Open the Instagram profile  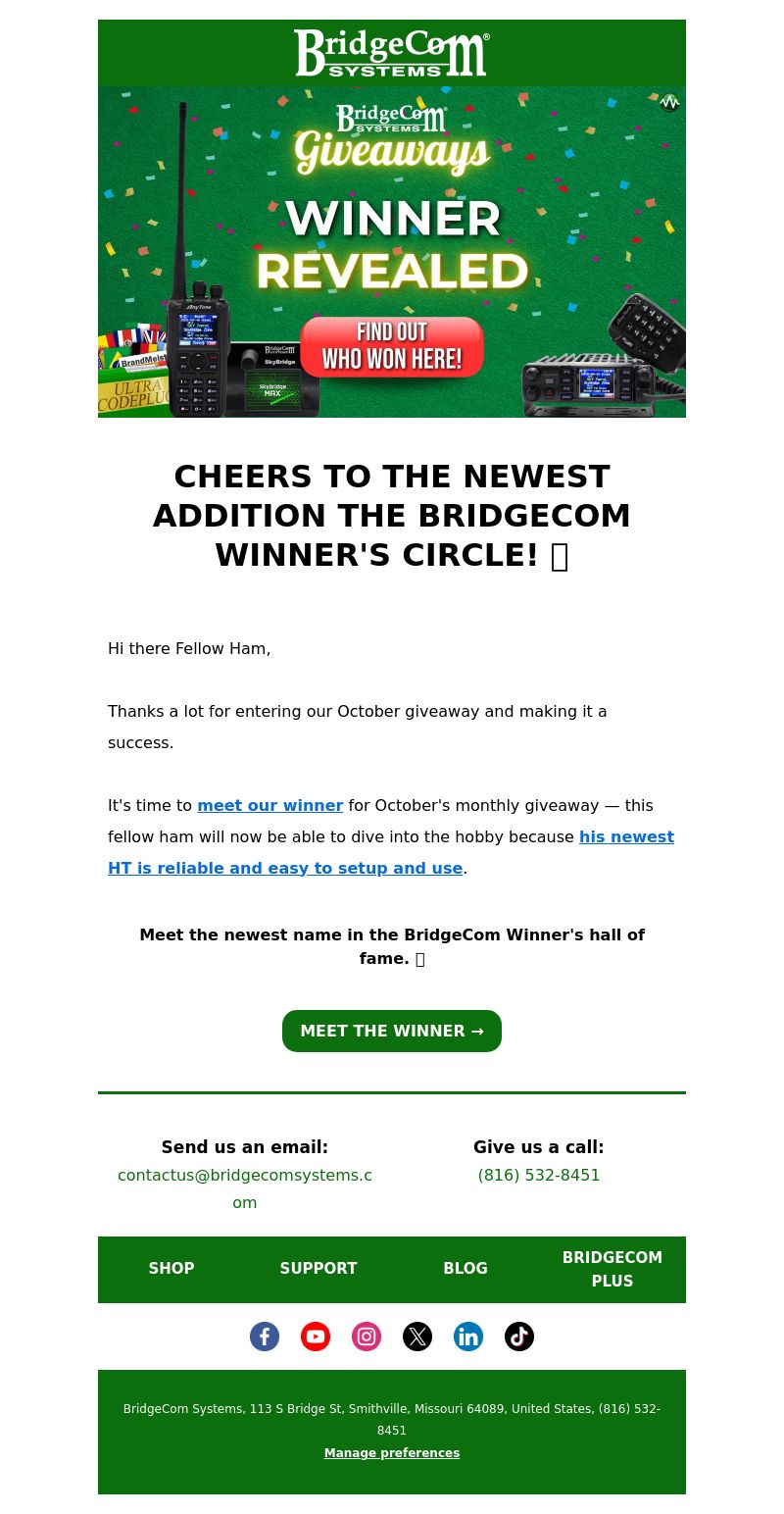click(367, 1337)
